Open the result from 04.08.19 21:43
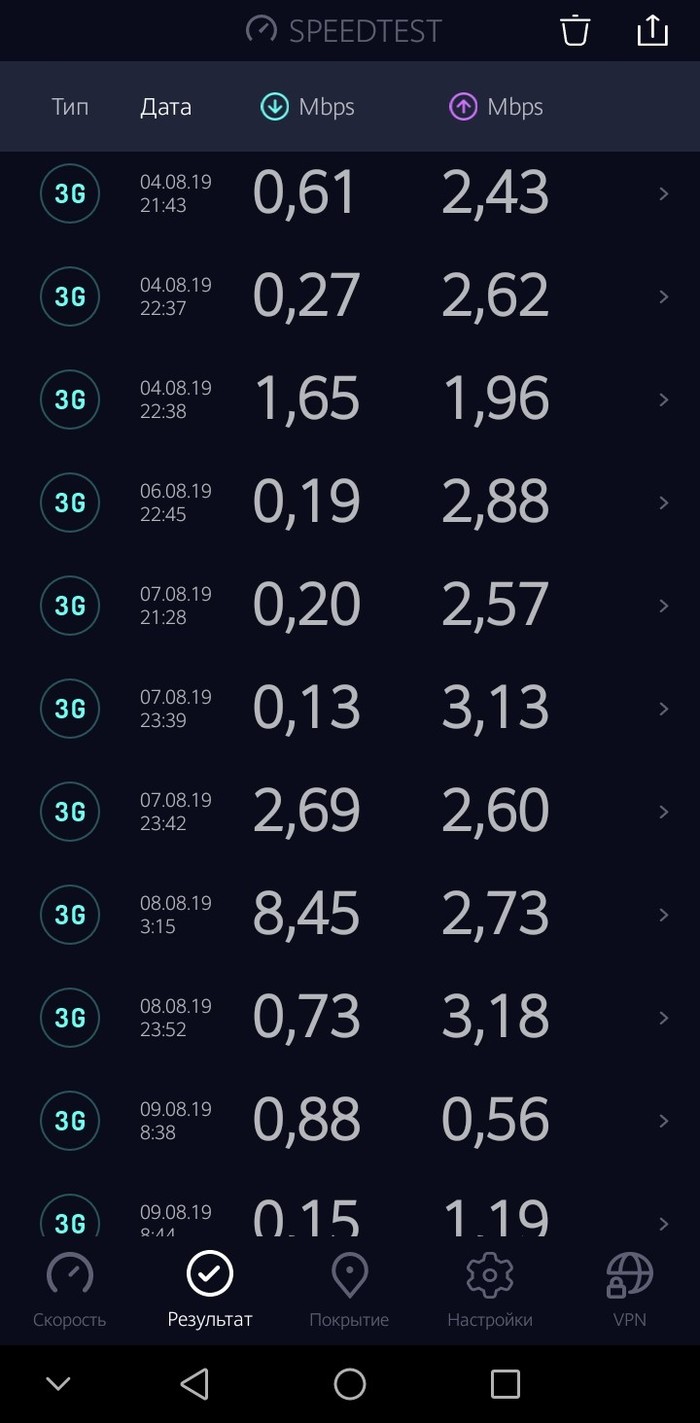The height and width of the screenshot is (1423, 700). (350, 194)
